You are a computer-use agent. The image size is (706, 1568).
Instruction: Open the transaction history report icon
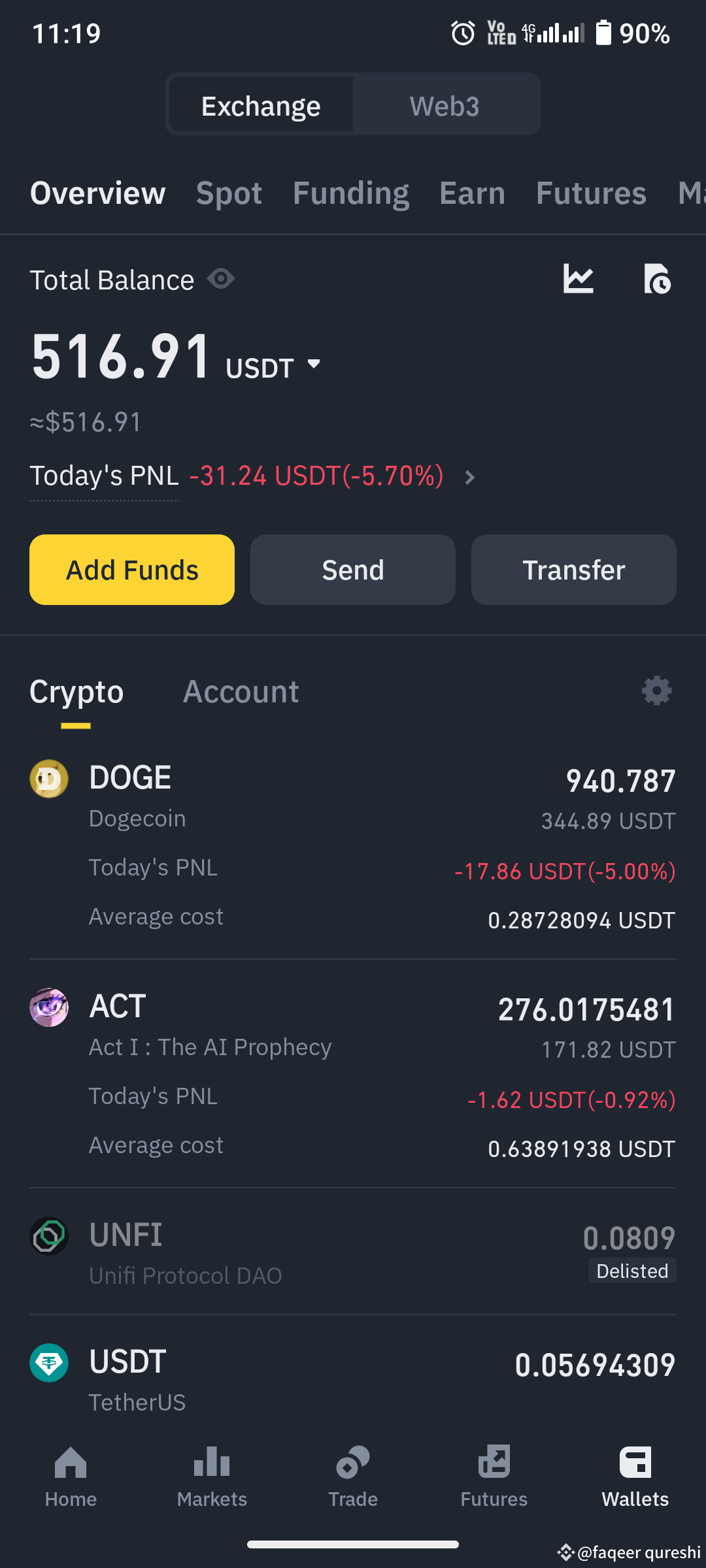coord(658,279)
